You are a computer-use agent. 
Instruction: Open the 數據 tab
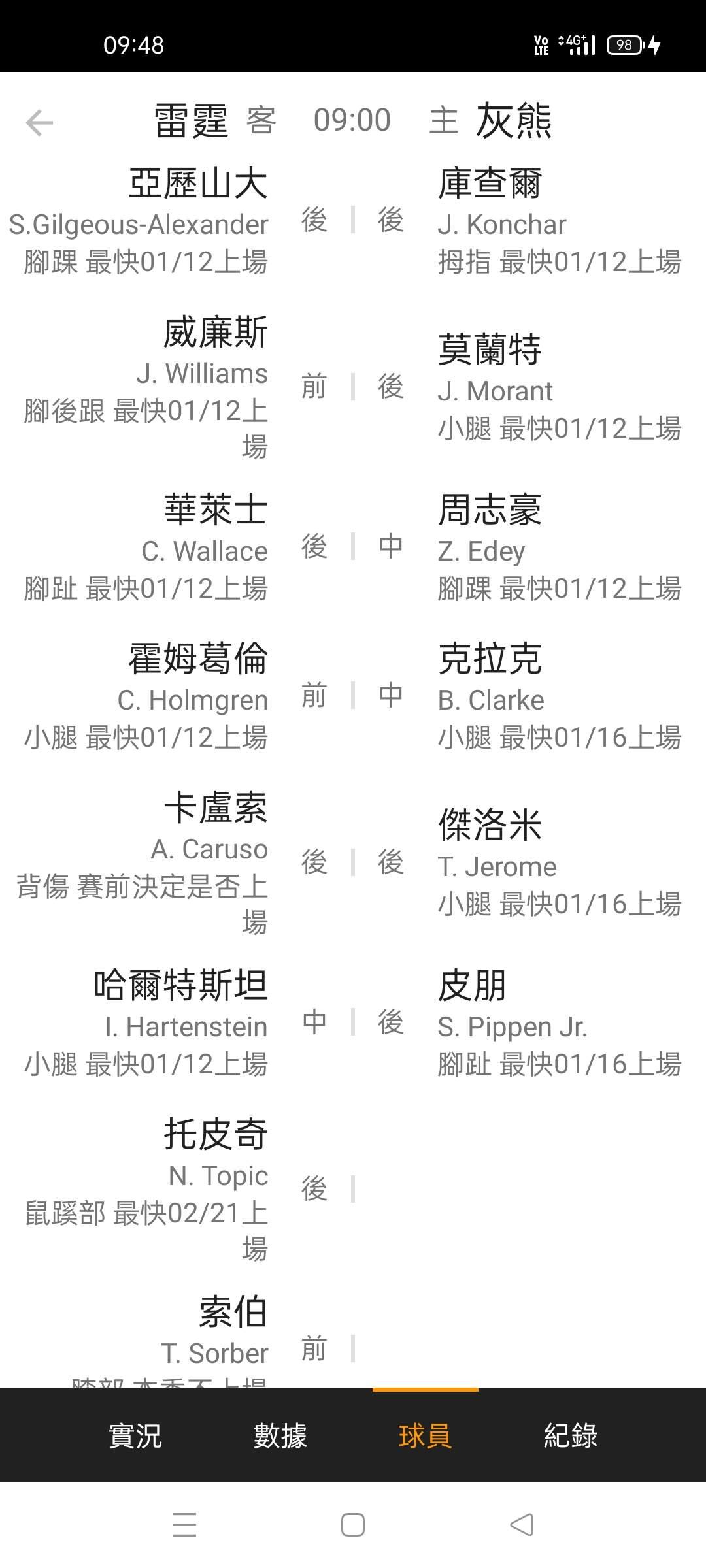pos(280,1436)
